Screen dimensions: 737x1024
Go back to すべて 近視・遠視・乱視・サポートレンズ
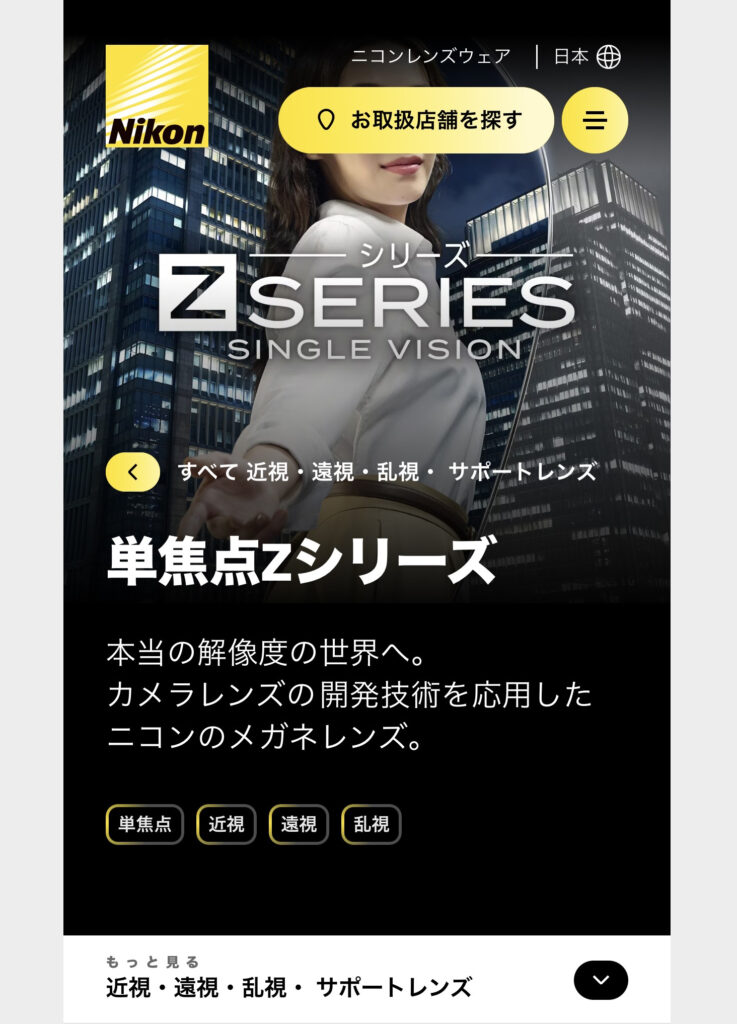[133, 472]
